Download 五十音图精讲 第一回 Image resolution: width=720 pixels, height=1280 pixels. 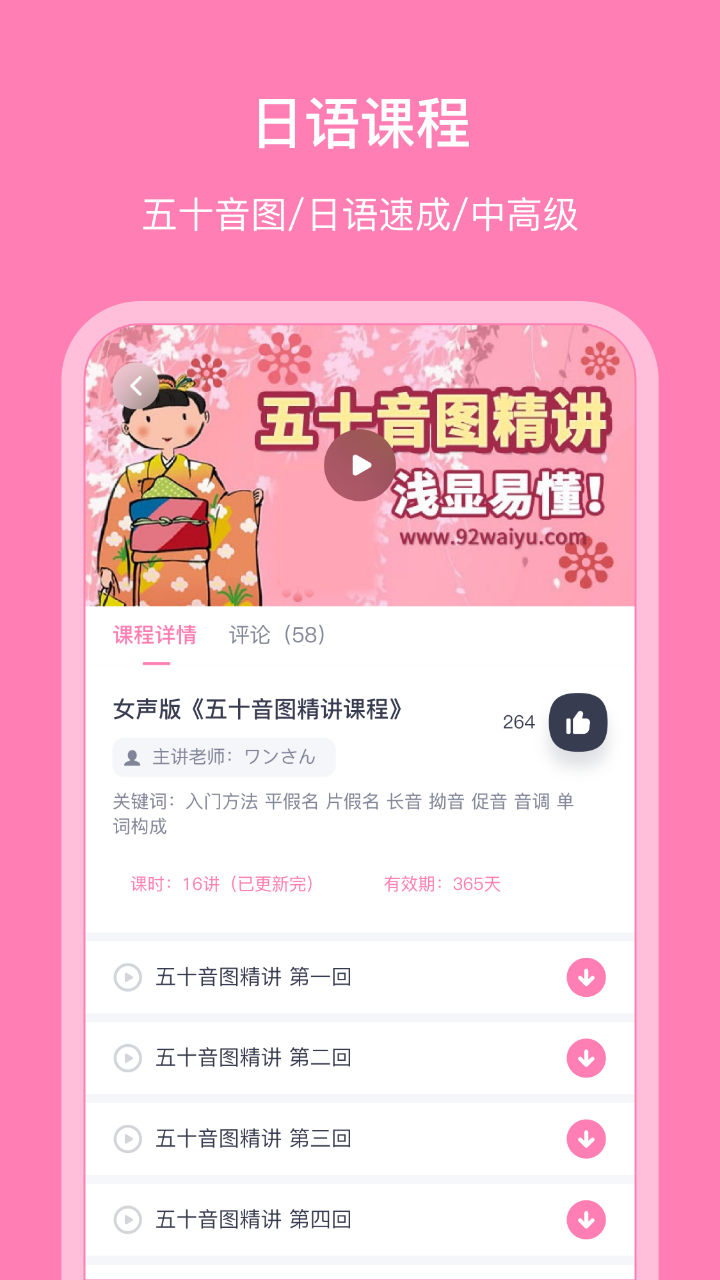tap(587, 977)
